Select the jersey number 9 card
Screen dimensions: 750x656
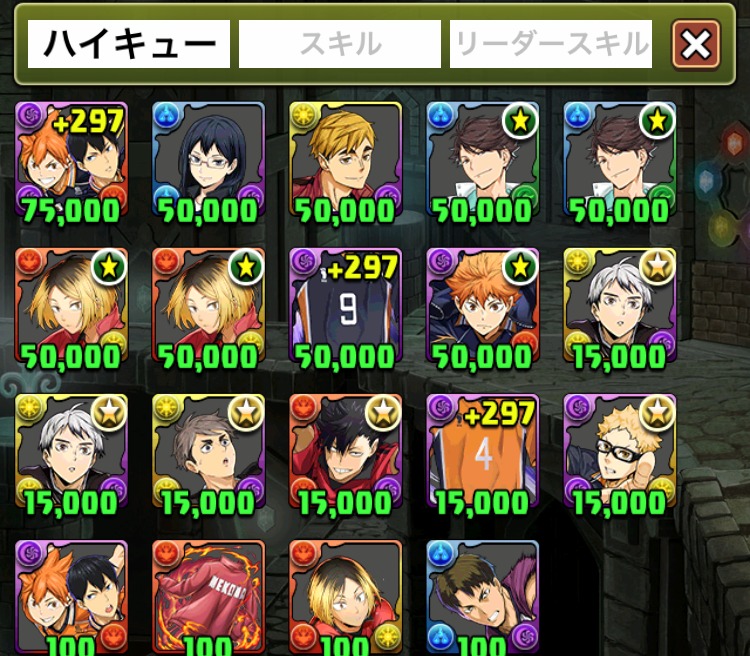click(345, 305)
